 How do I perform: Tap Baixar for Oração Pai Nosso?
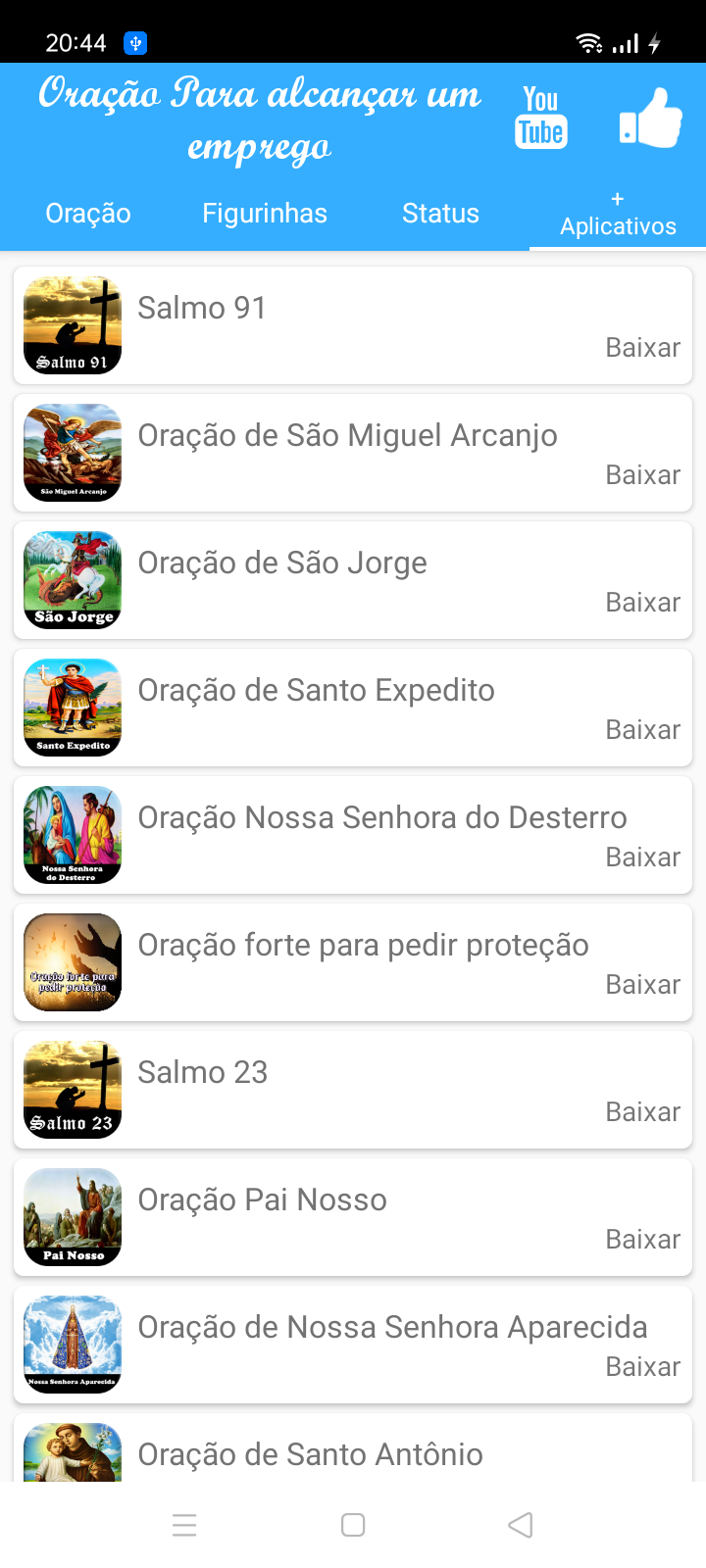tap(643, 1240)
